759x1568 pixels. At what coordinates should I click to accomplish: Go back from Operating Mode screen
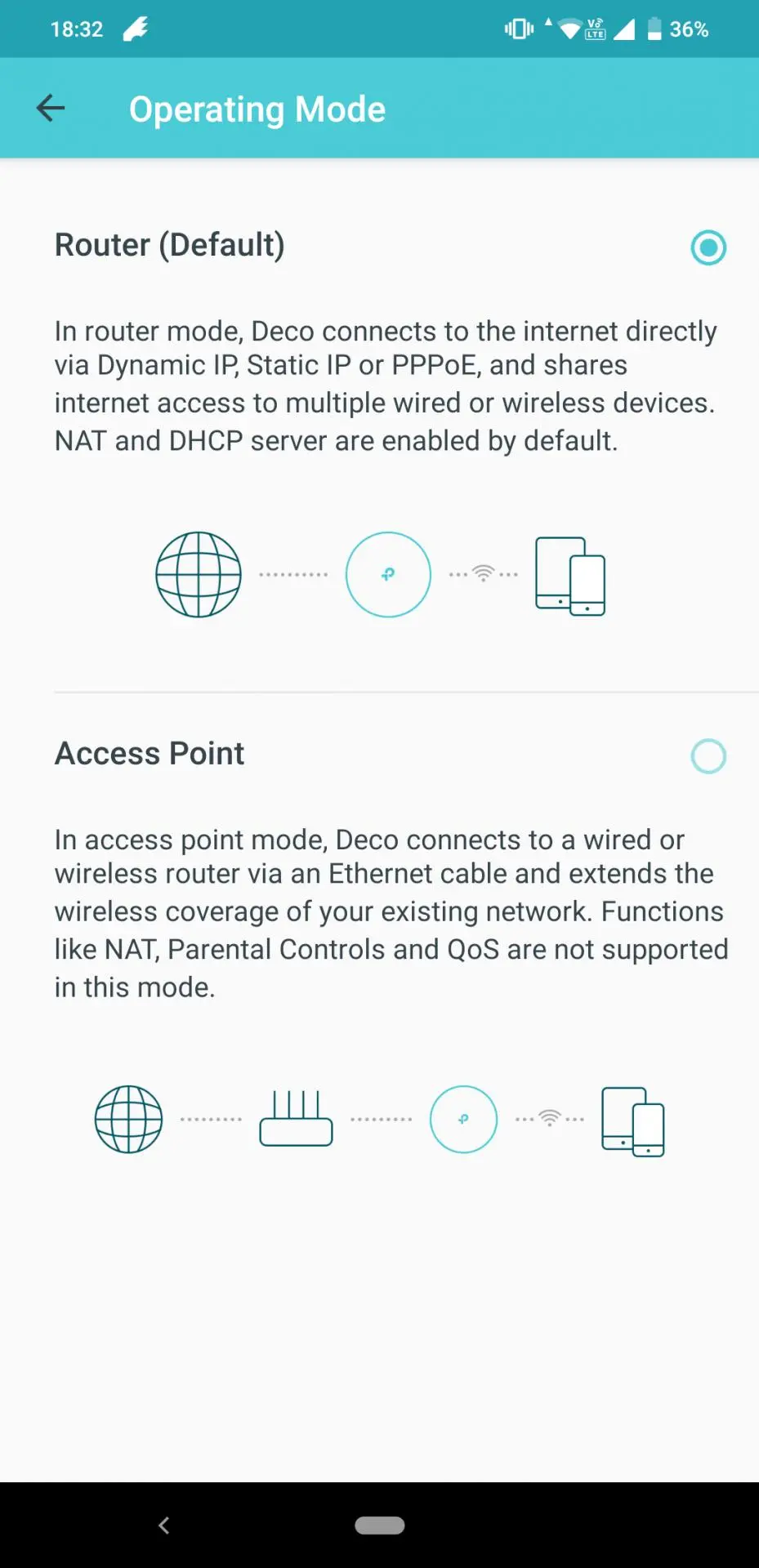(x=51, y=108)
